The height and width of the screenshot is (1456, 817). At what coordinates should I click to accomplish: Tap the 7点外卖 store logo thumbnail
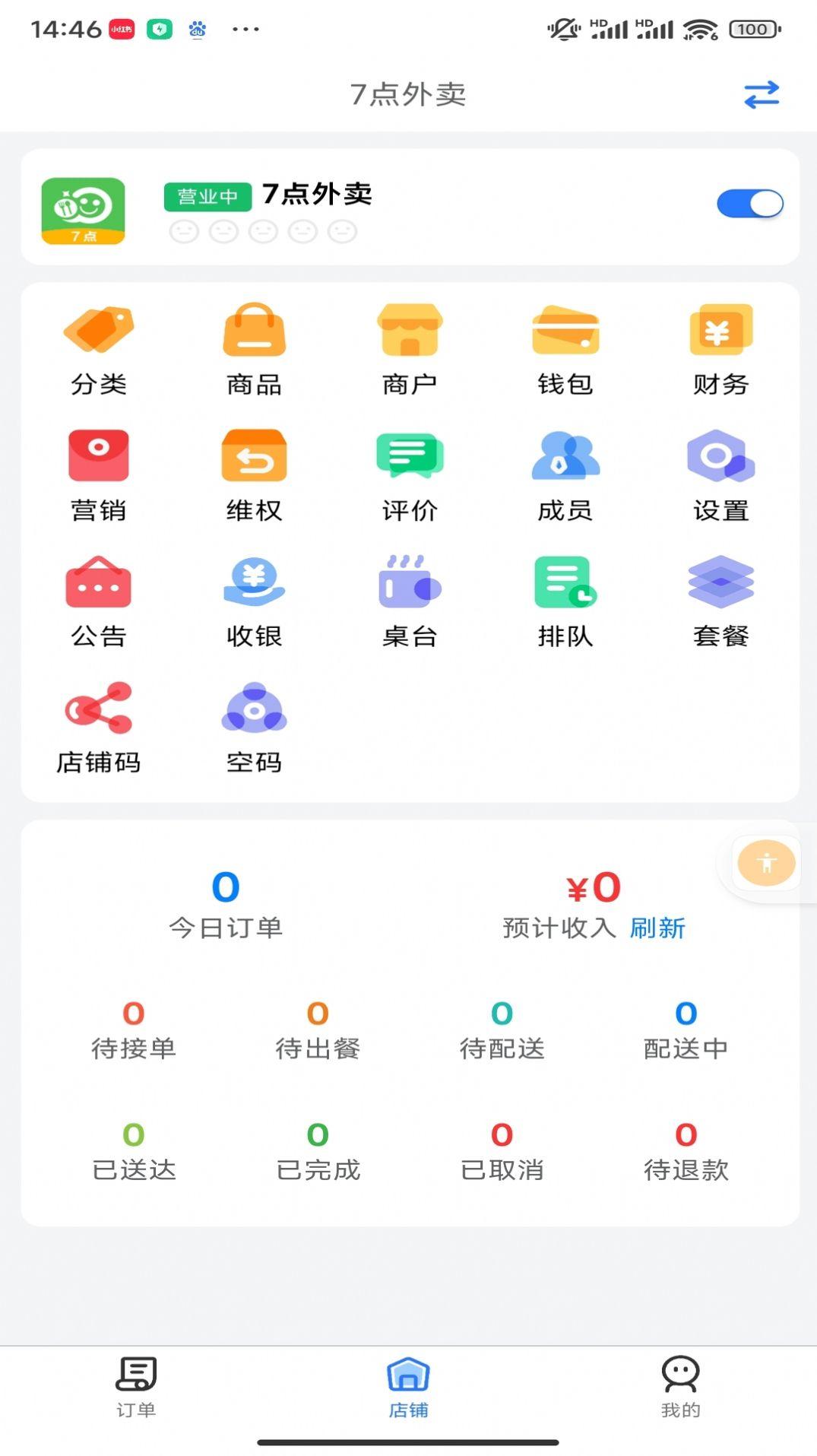point(83,210)
